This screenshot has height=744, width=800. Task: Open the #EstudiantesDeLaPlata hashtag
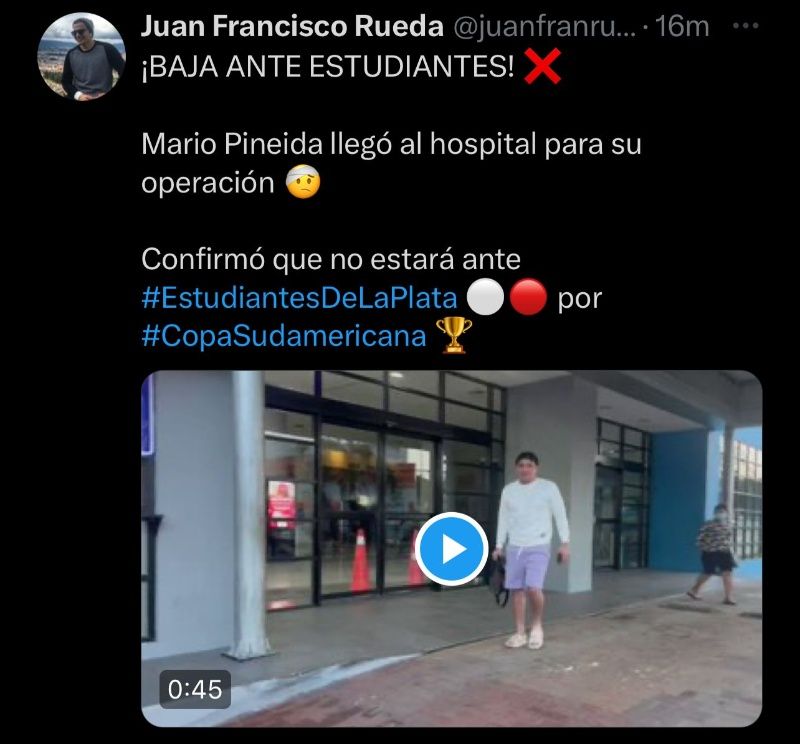click(299, 298)
